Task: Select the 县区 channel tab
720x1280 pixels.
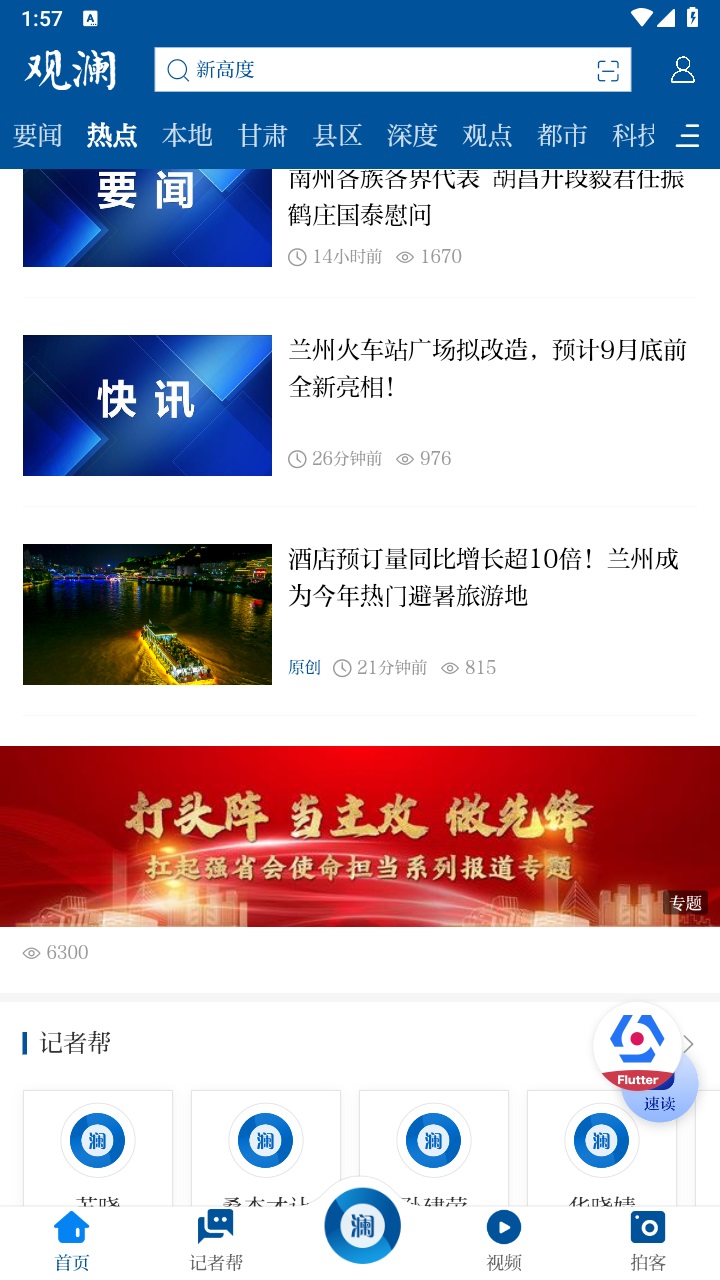Action: click(337, 136)
